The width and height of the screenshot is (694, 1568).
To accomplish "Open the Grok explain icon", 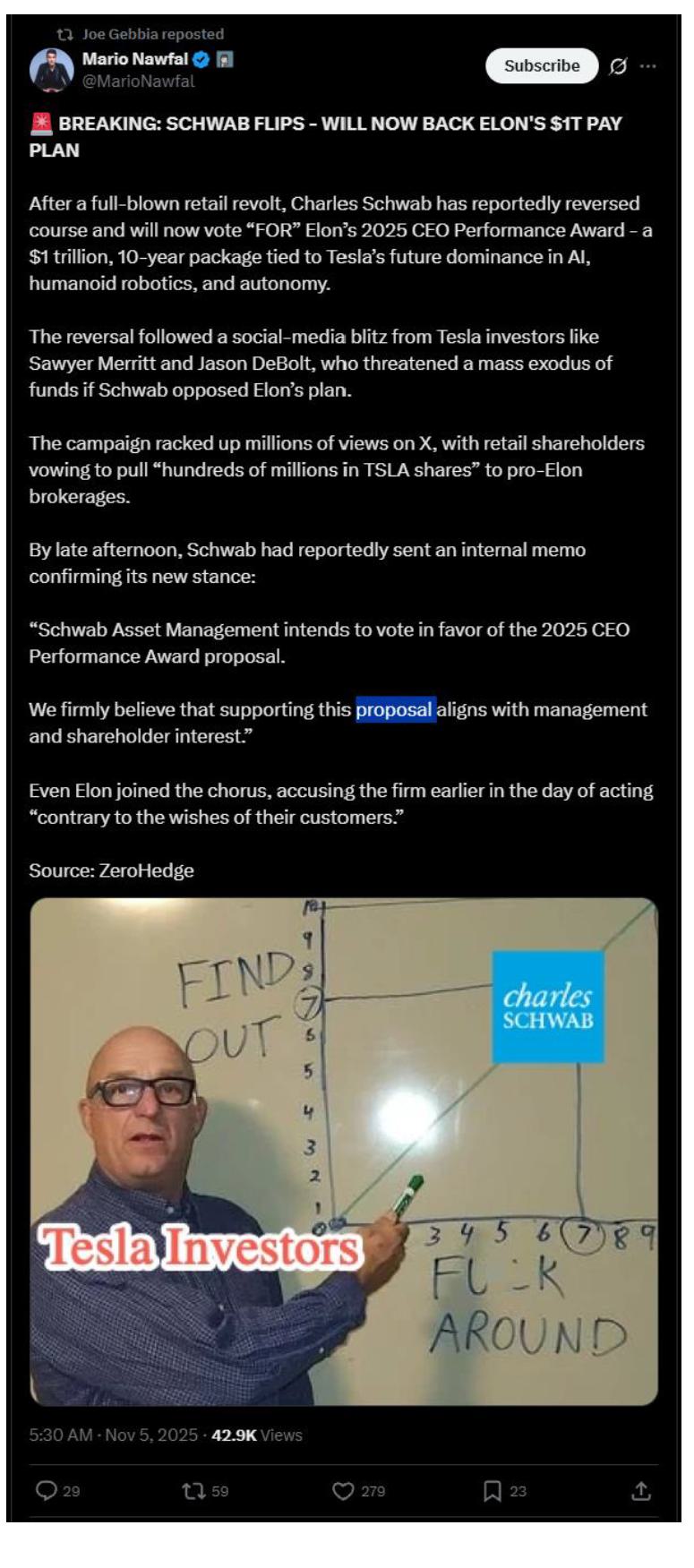I will pos(618,66).
